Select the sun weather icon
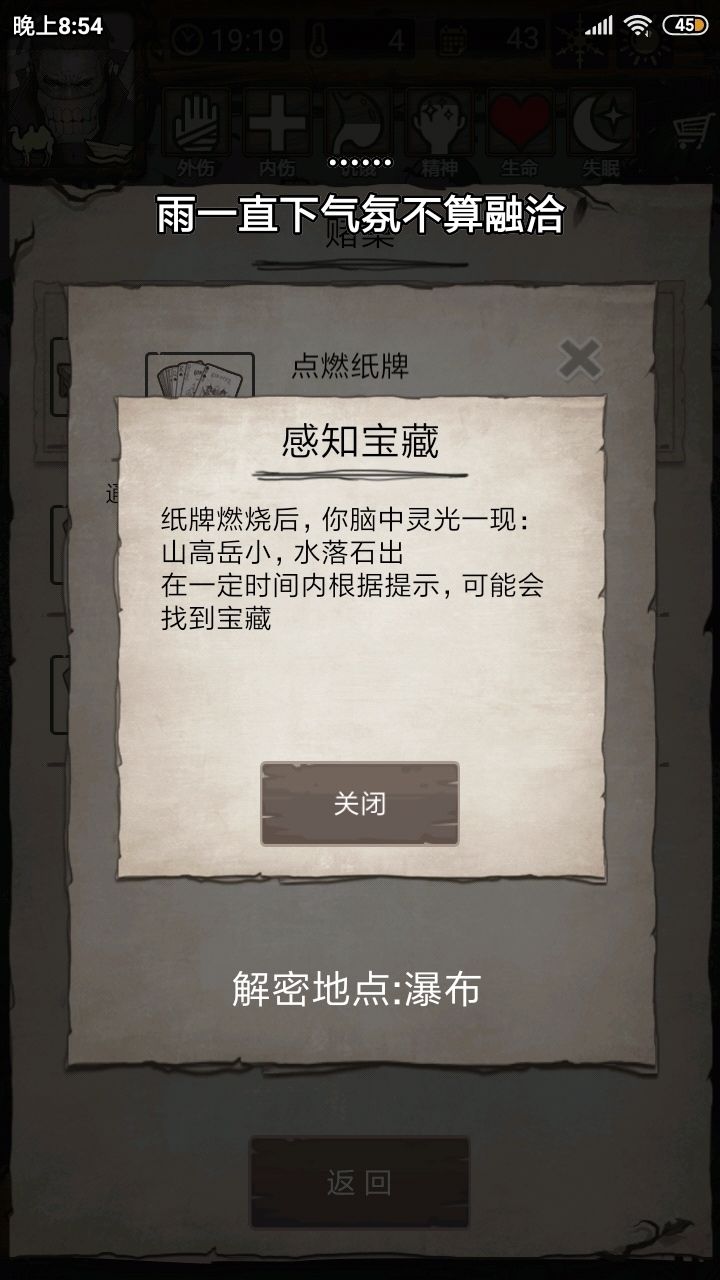This screenshot has height=1280, width=720. 645,48
